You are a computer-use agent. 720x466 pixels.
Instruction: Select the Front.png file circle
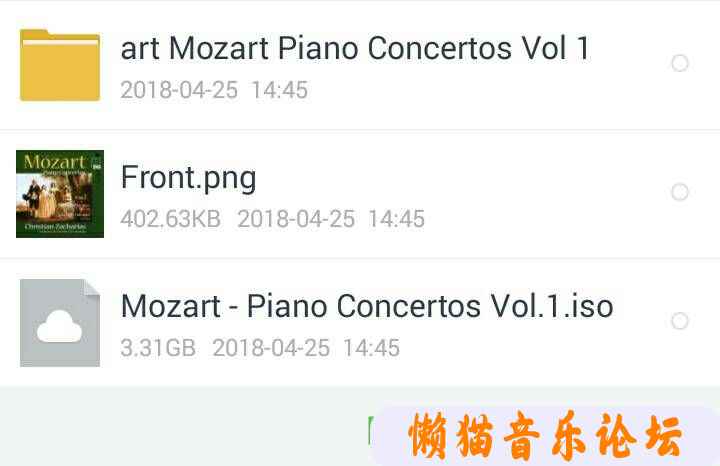(680, 192)
